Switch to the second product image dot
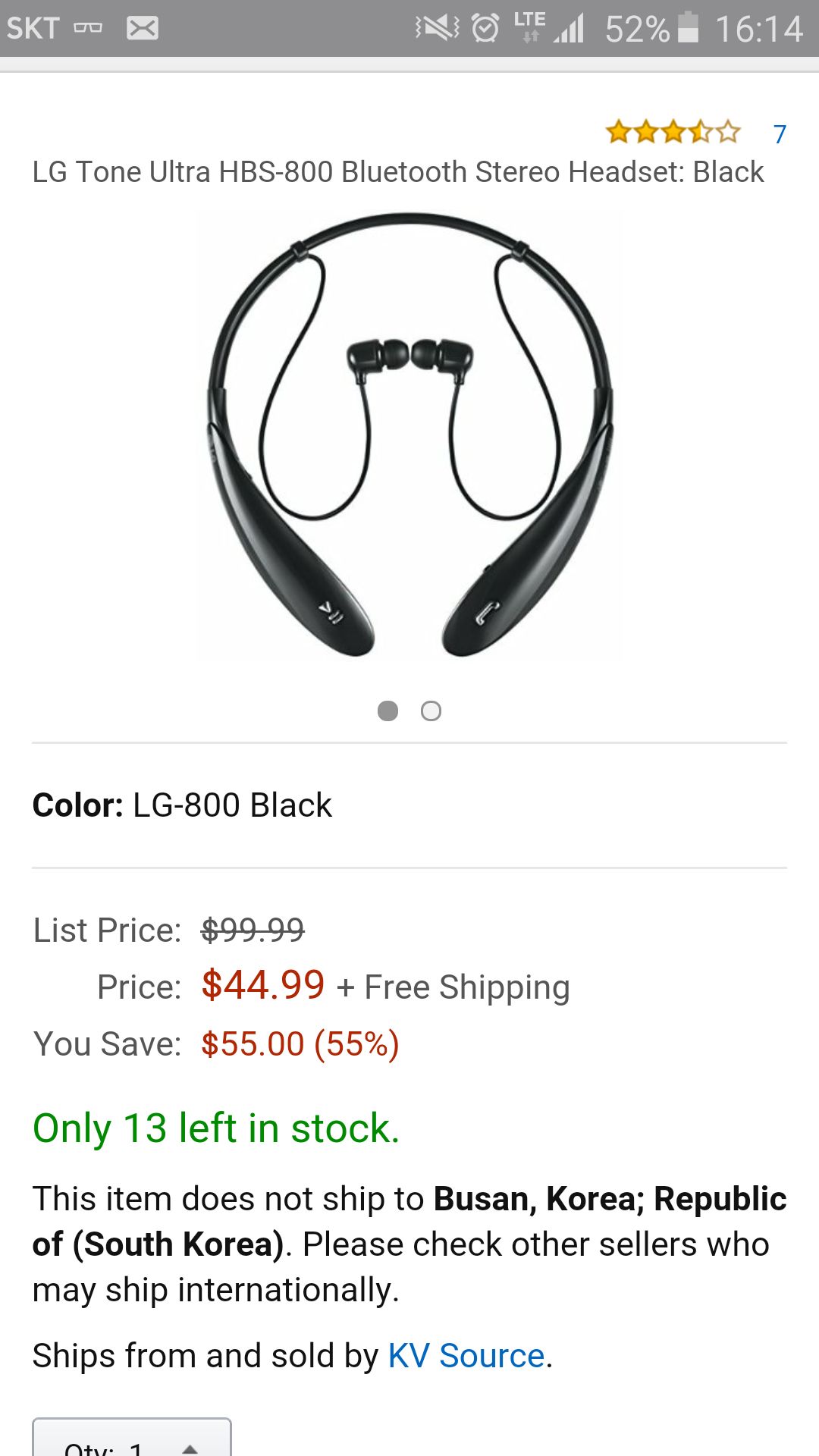This screenshot has height=1456, width=819. pyautogui.click(x=431, y=711)
